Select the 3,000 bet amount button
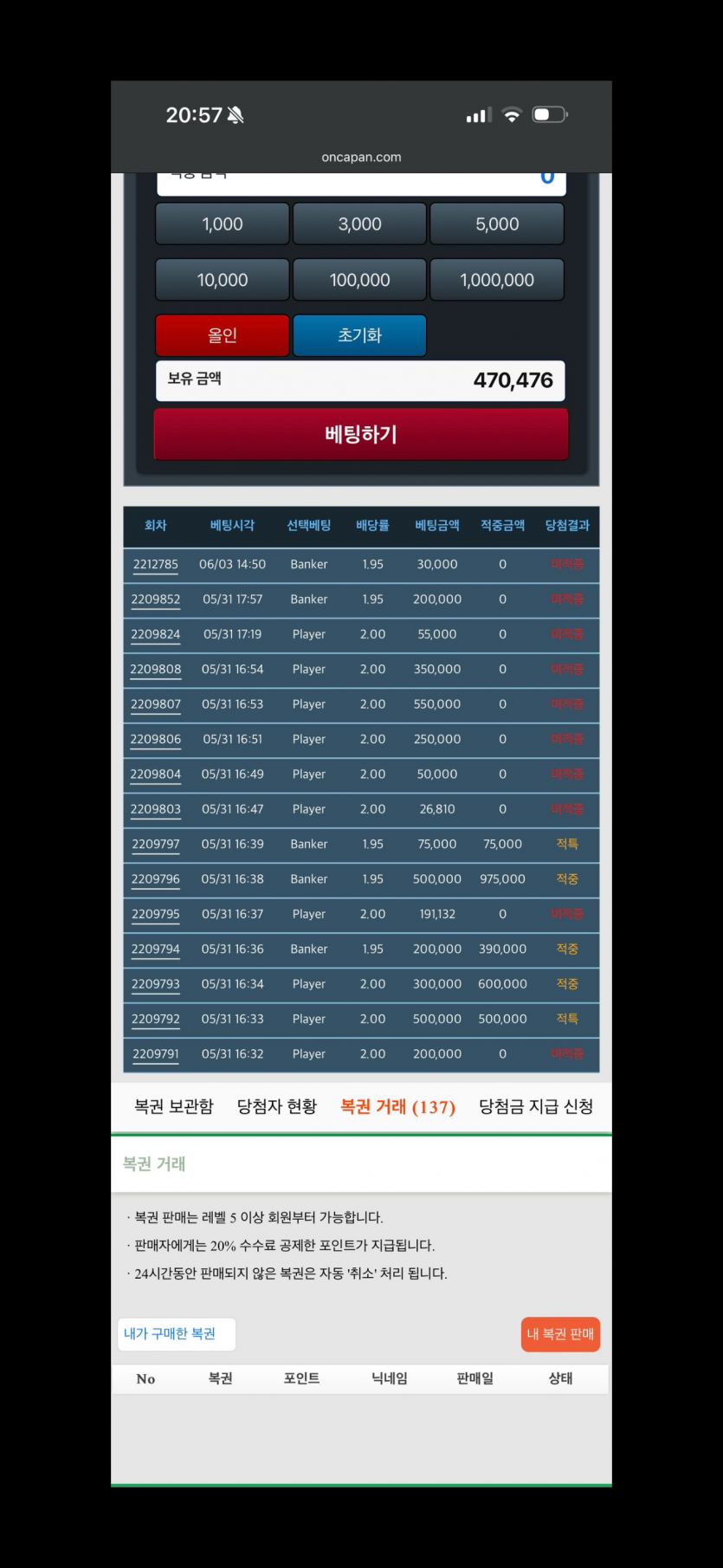The image size is (723, 1568). point(359,224)
